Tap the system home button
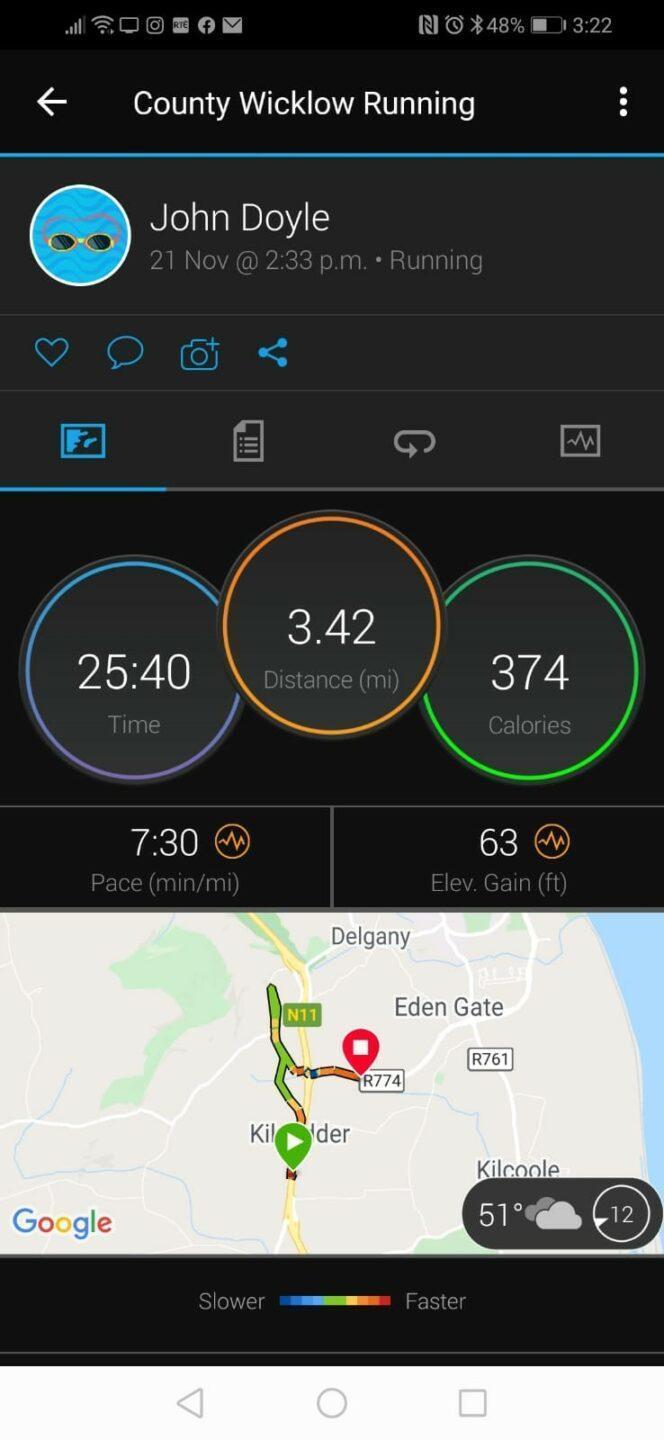Image resolution: width=664 pixels, height=1440 pixels. click(332, 1403)
